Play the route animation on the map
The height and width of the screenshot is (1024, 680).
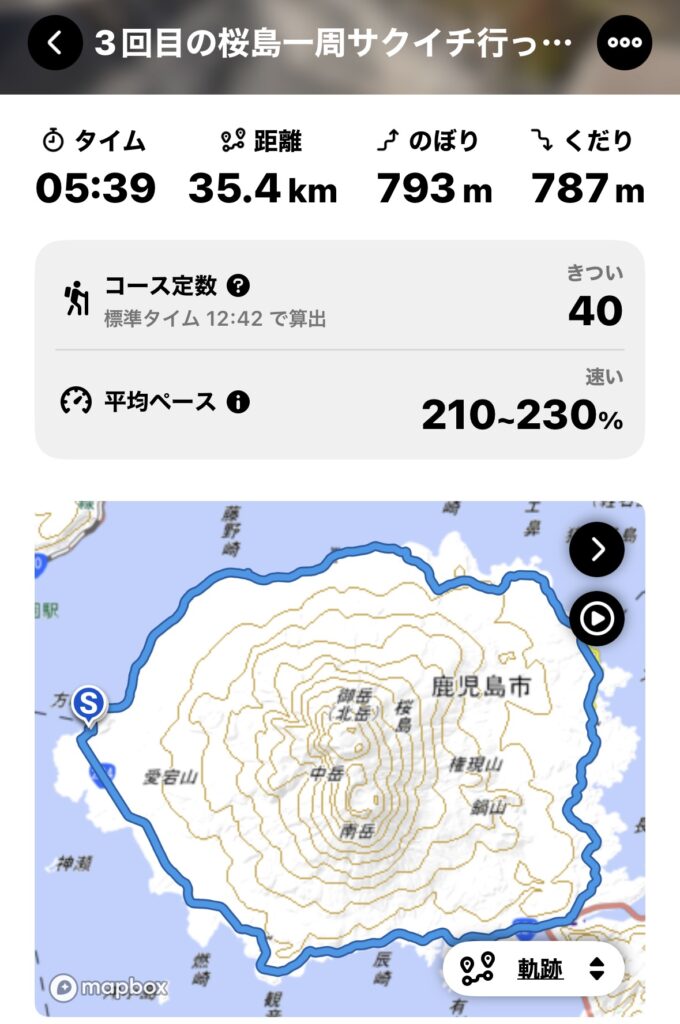click(597, 619)
